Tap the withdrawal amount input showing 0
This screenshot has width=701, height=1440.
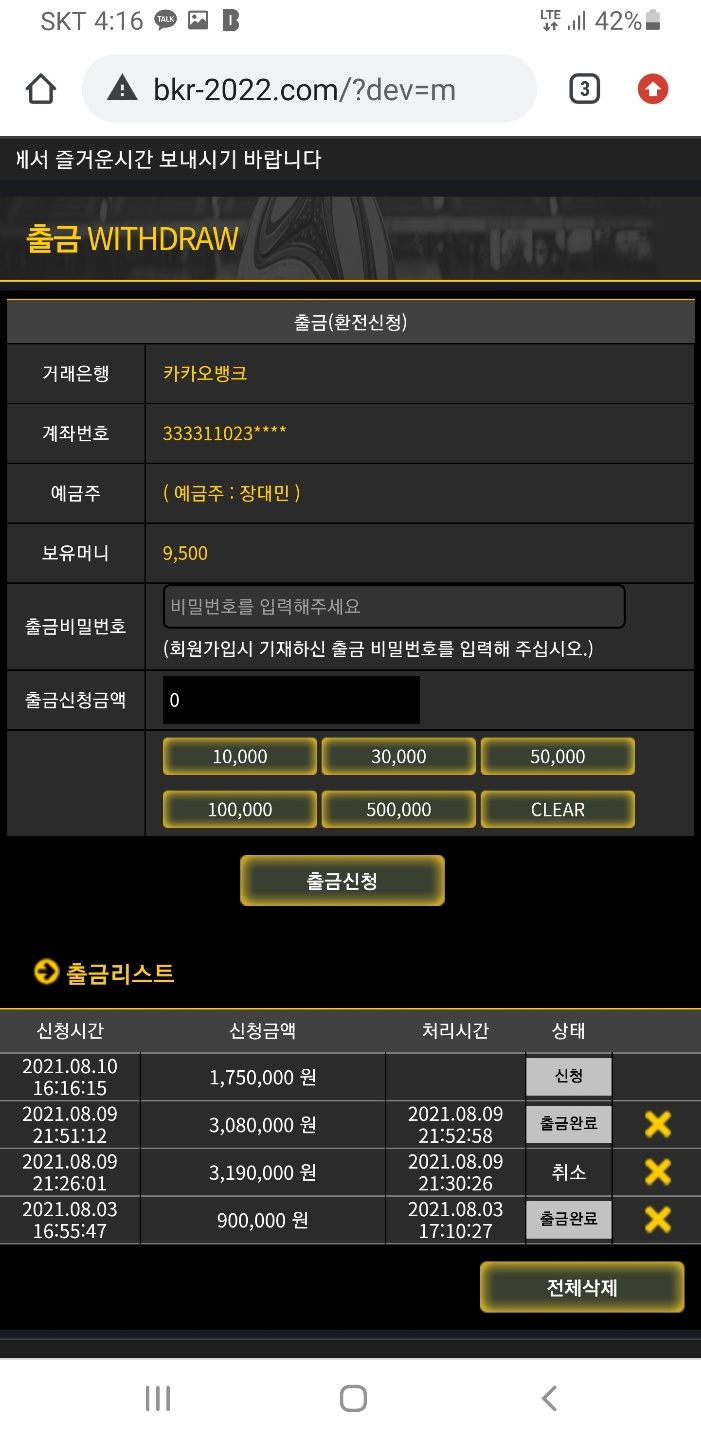[x=291, y=700]
